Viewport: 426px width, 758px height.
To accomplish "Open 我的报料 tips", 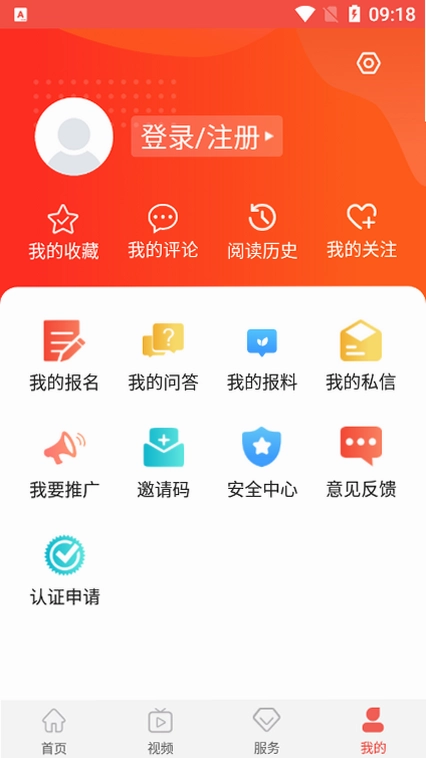I will (x=262, y=356).
